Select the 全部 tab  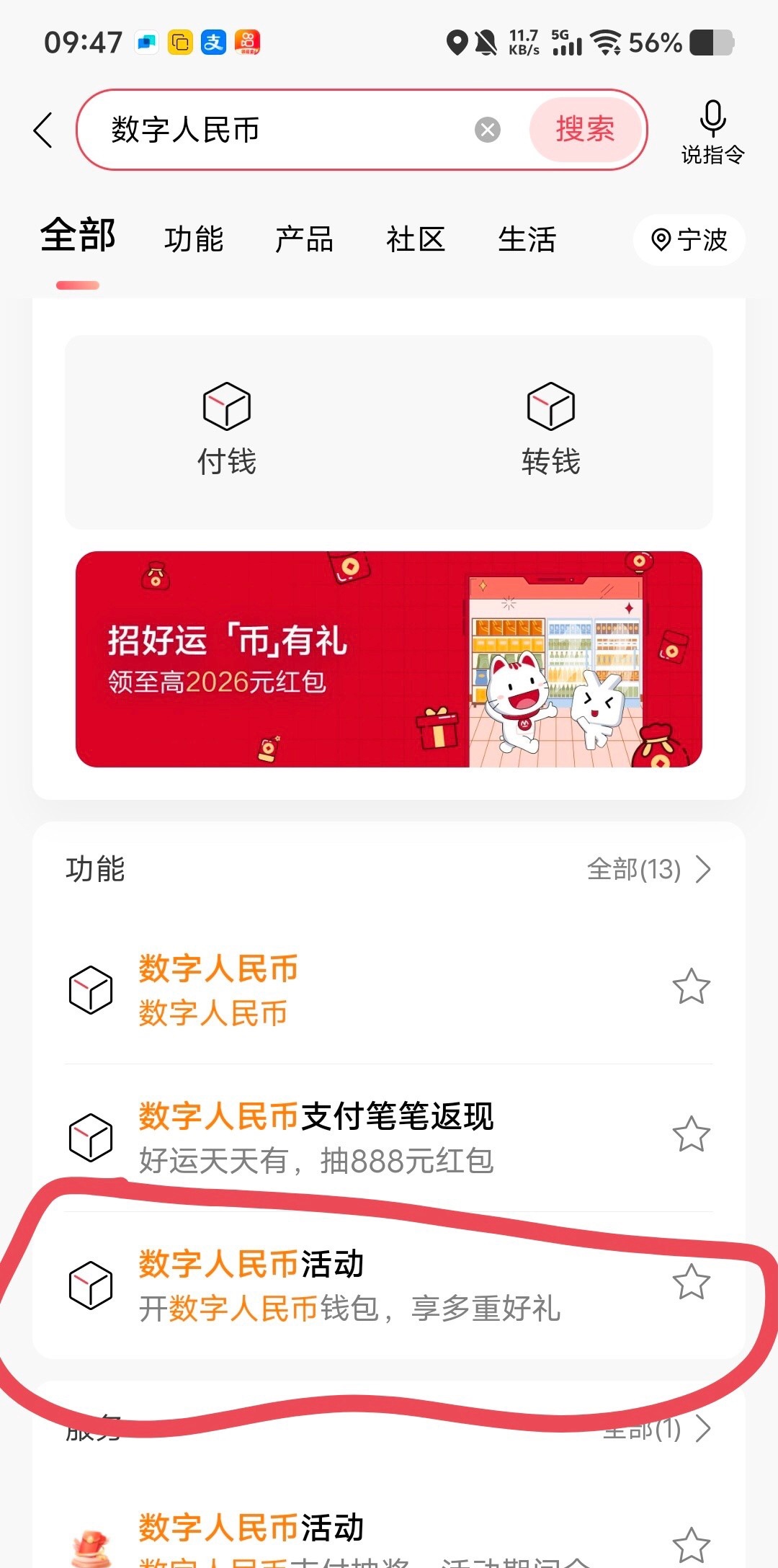pyautogui.click(x=78, y=236)
